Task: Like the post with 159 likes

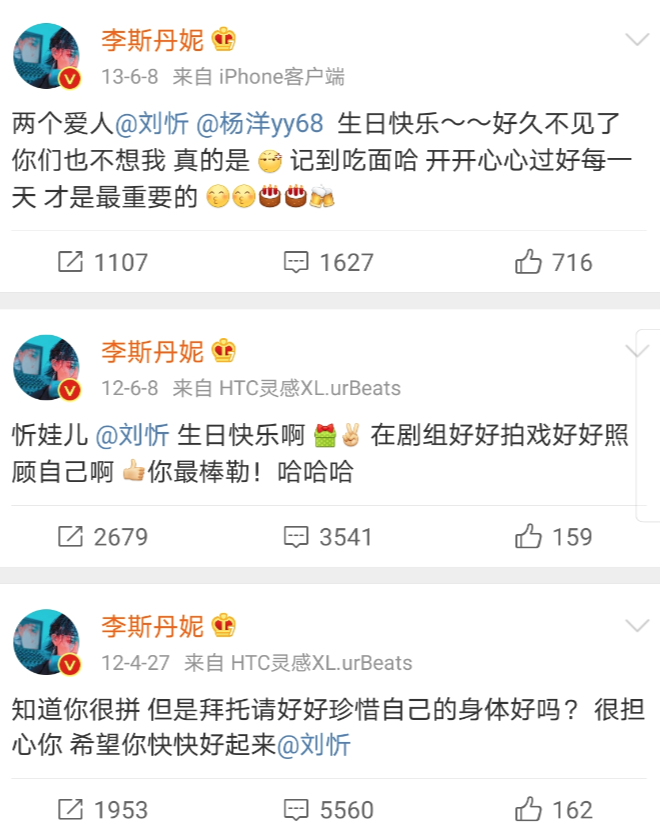Action: pos(553,537)
